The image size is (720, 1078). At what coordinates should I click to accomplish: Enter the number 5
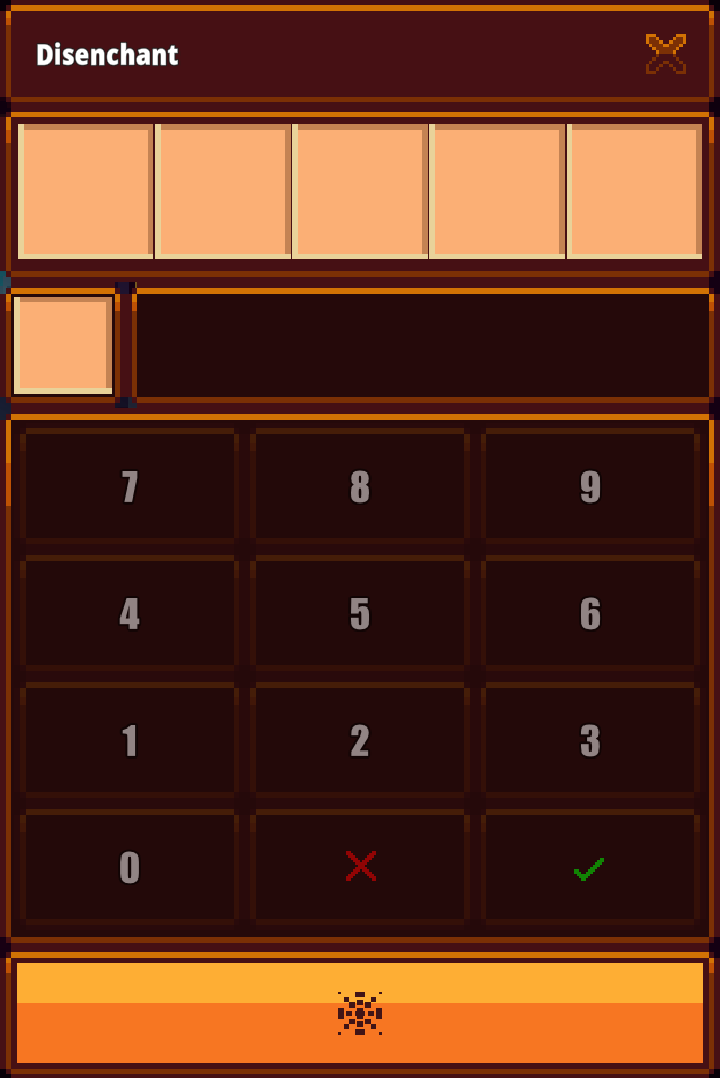(x=360, y=613)
